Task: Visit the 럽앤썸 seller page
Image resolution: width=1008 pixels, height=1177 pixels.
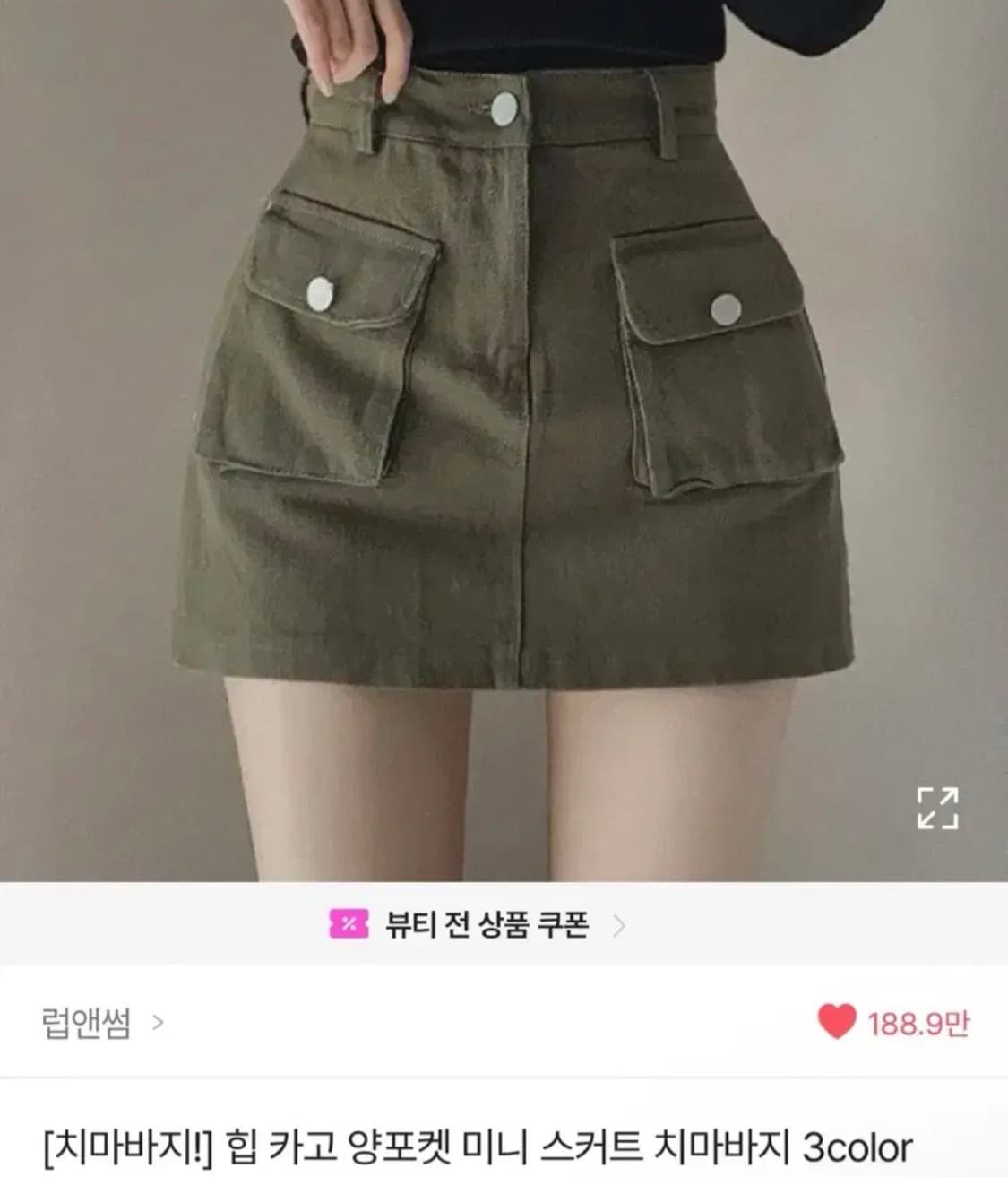Action: pos(83,1021)
